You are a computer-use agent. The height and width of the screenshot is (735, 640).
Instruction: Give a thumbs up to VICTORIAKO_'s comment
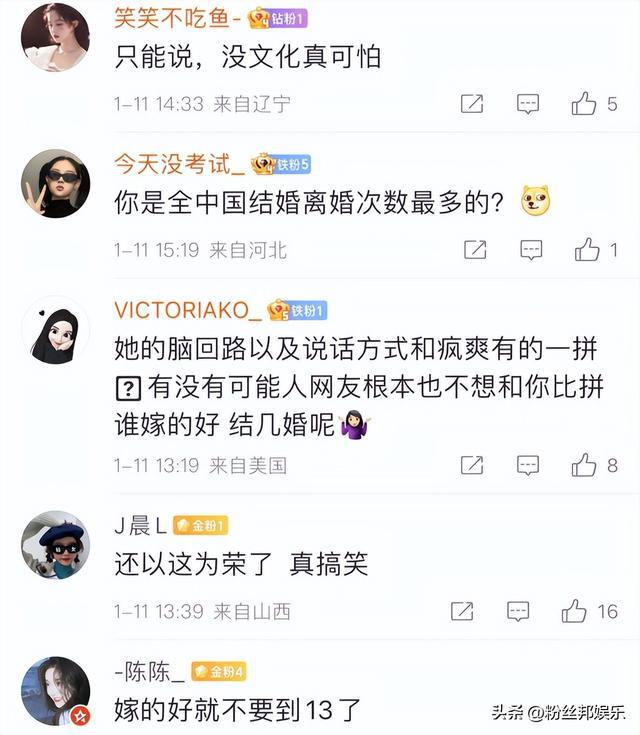tap(584, 465)
